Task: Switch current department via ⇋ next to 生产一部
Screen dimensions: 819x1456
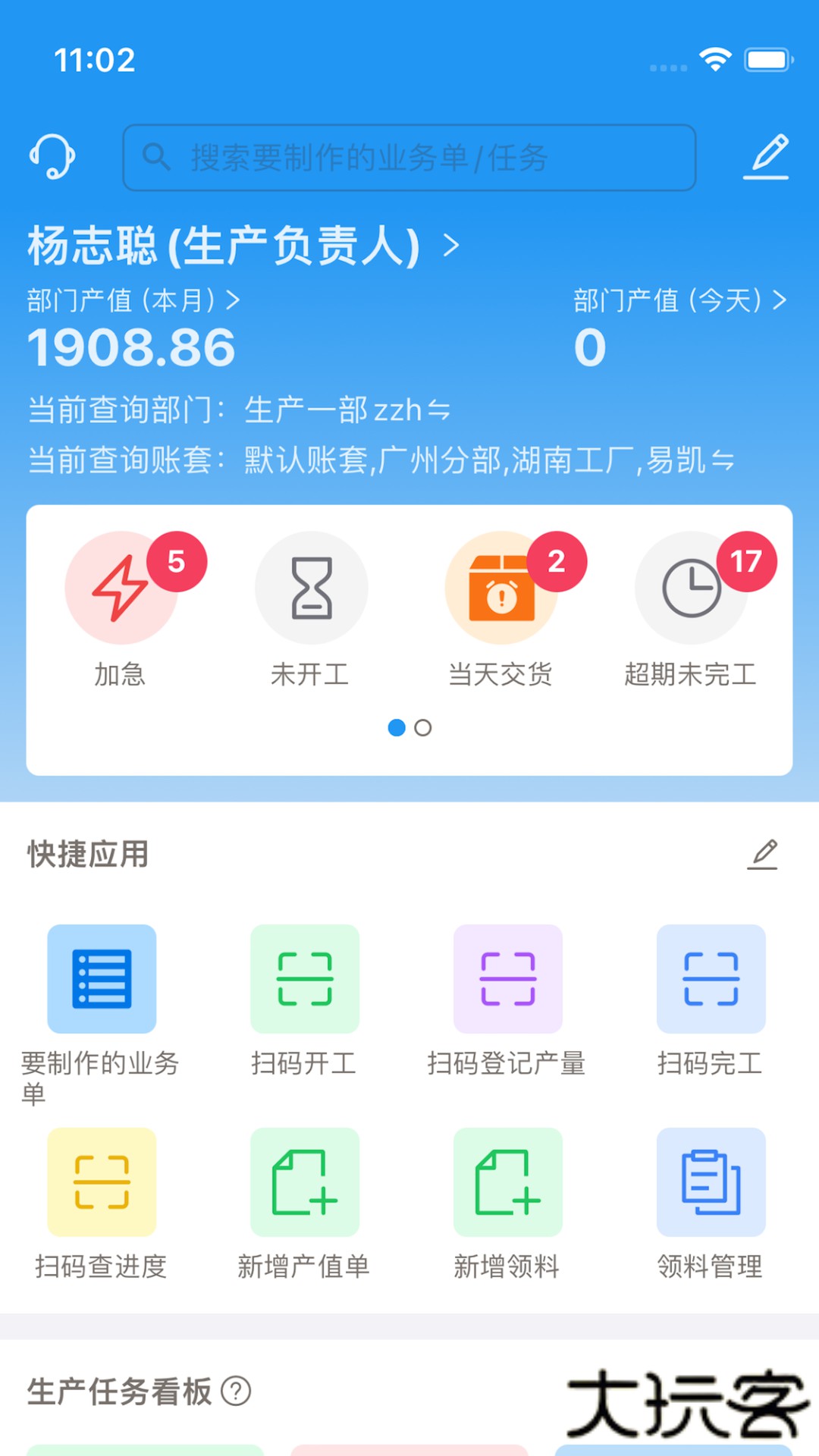Action: 437,409
